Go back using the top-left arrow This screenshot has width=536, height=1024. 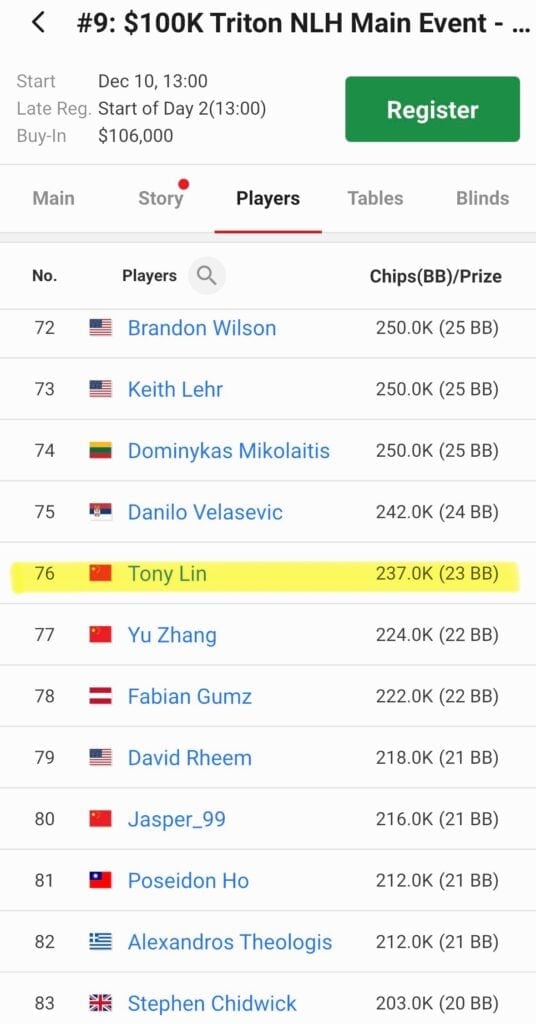click(39, 23)
